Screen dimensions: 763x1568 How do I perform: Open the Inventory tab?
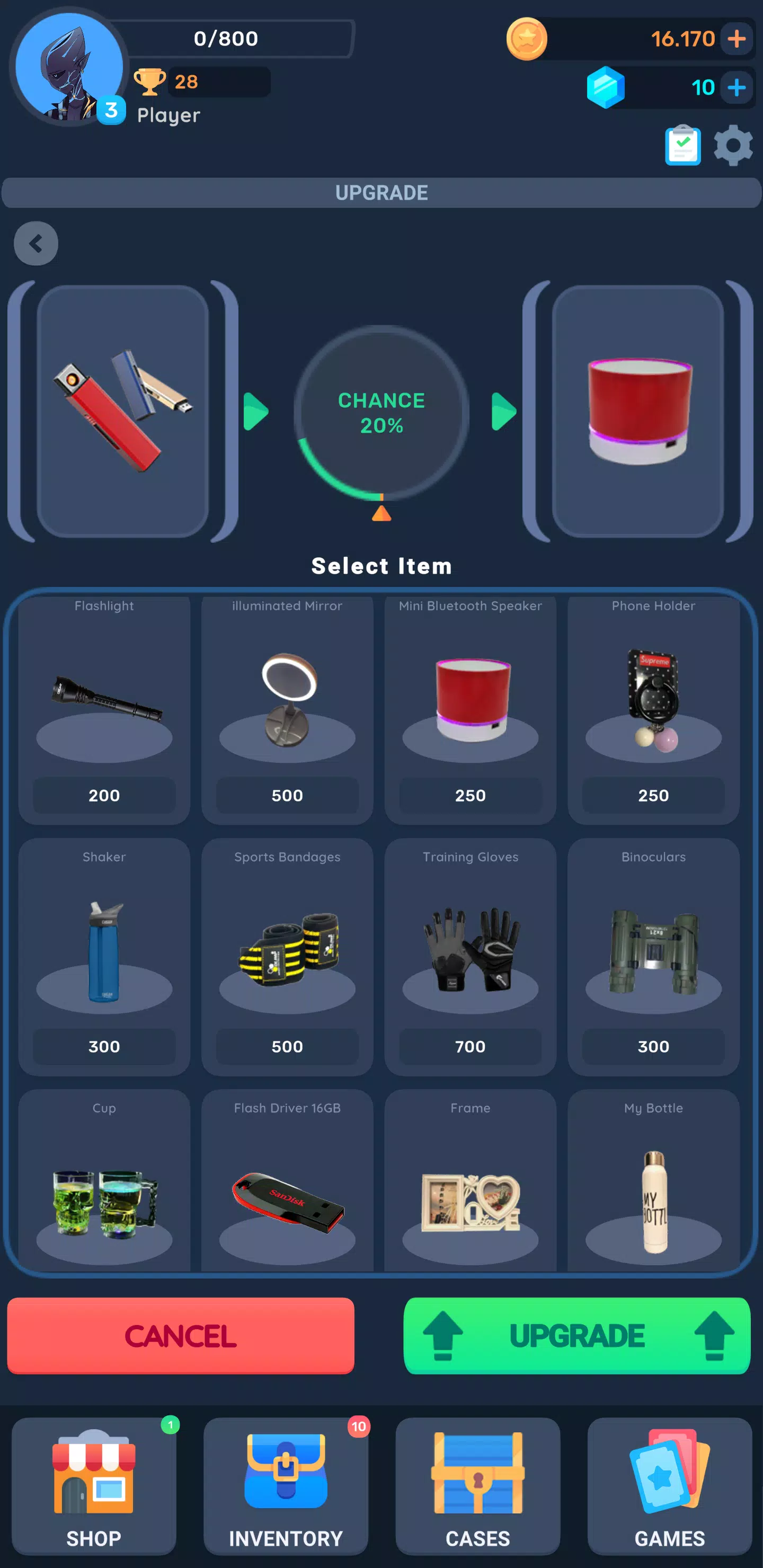pyautogui.click(x=286, y=1485)
